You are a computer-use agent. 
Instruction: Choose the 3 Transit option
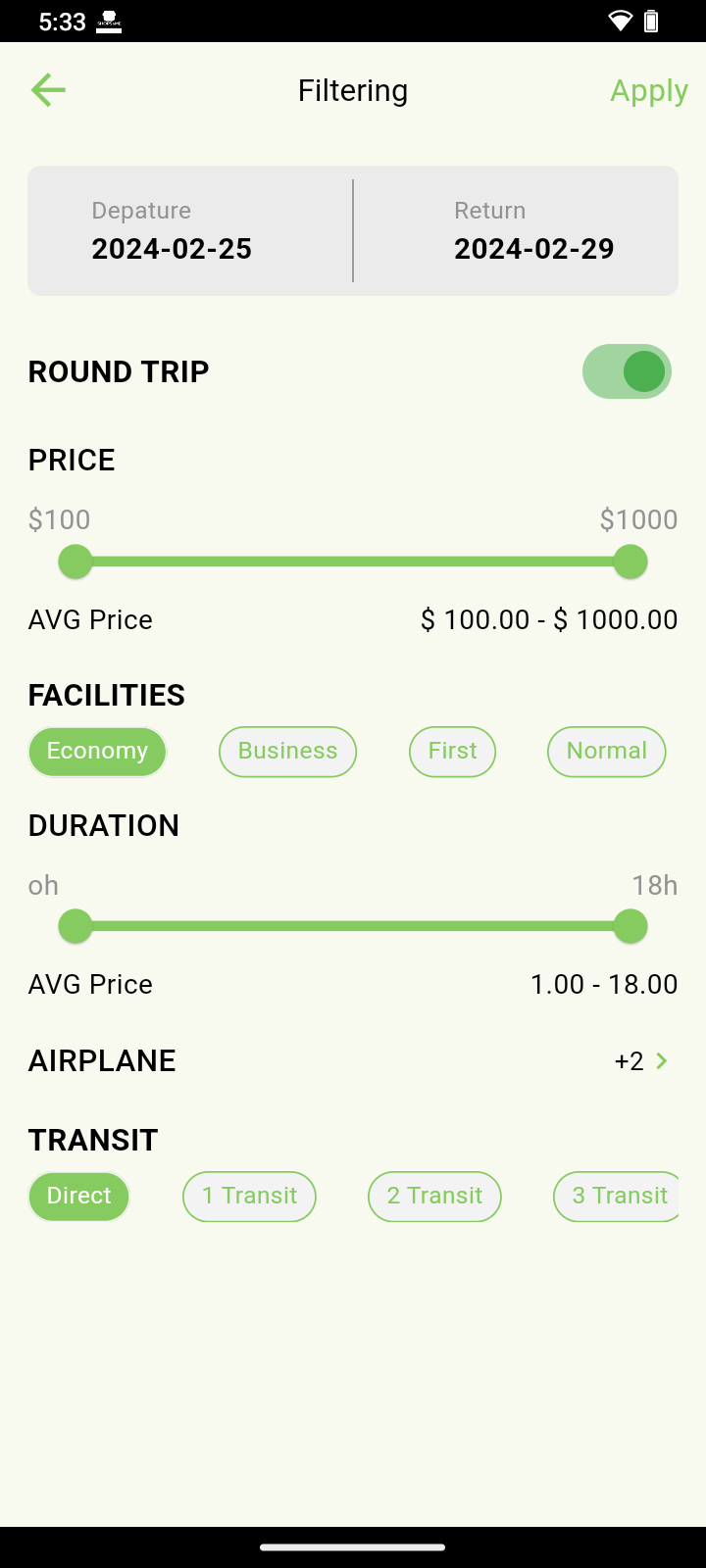(x=618, y=1197)
